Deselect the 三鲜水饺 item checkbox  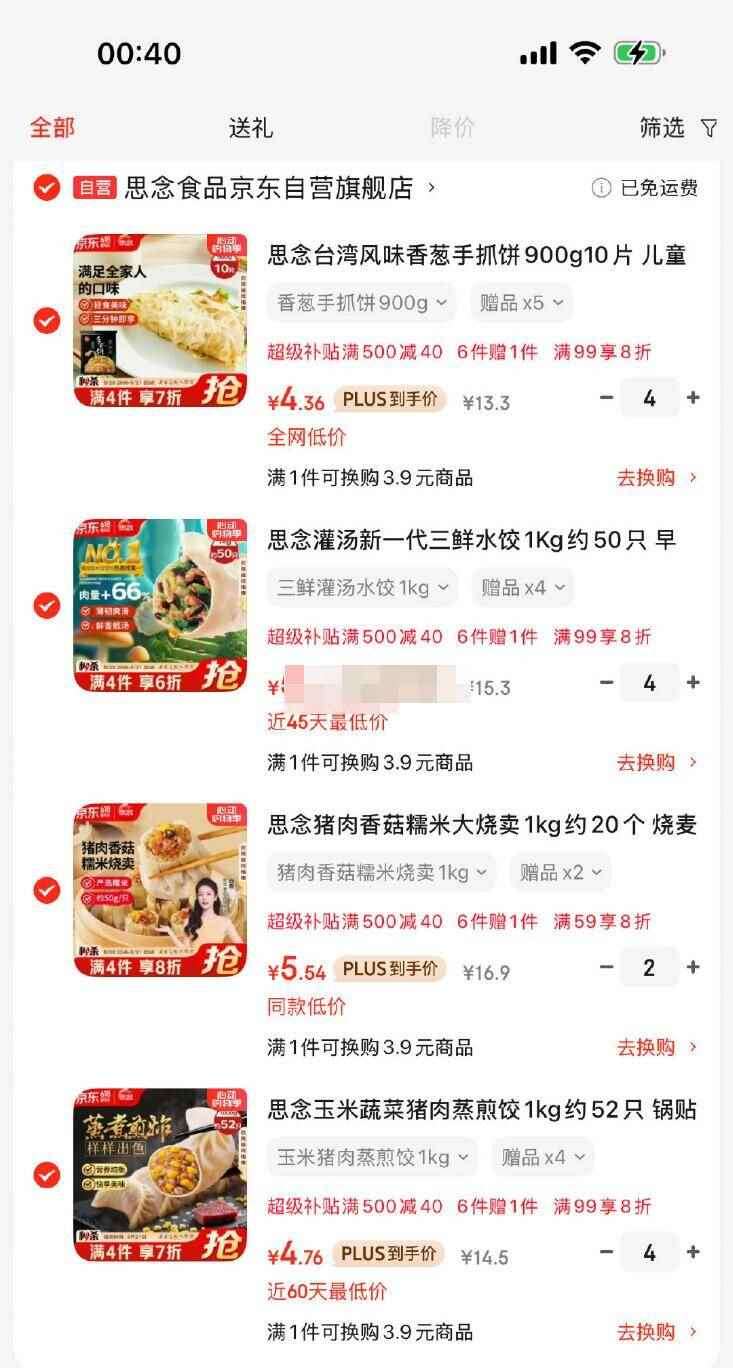[x=47, y=605]
